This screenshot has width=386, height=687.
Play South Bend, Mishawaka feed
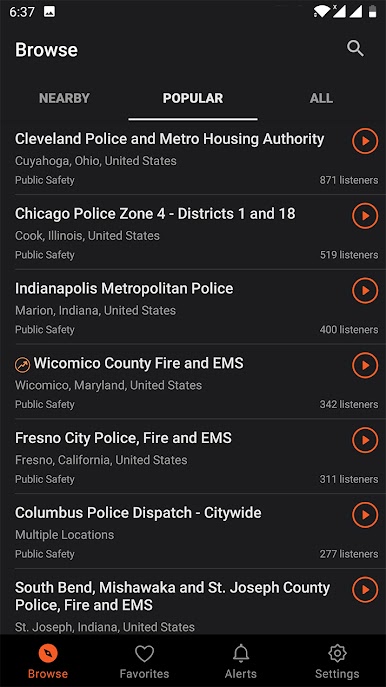click(x=365, y=590)
